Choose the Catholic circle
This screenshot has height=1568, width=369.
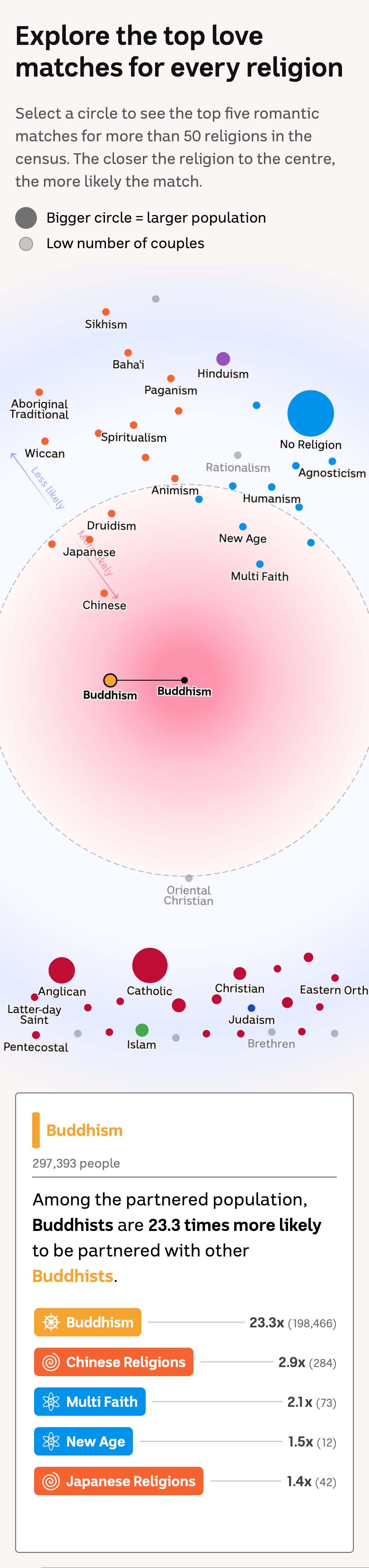[x=150, y=965]
